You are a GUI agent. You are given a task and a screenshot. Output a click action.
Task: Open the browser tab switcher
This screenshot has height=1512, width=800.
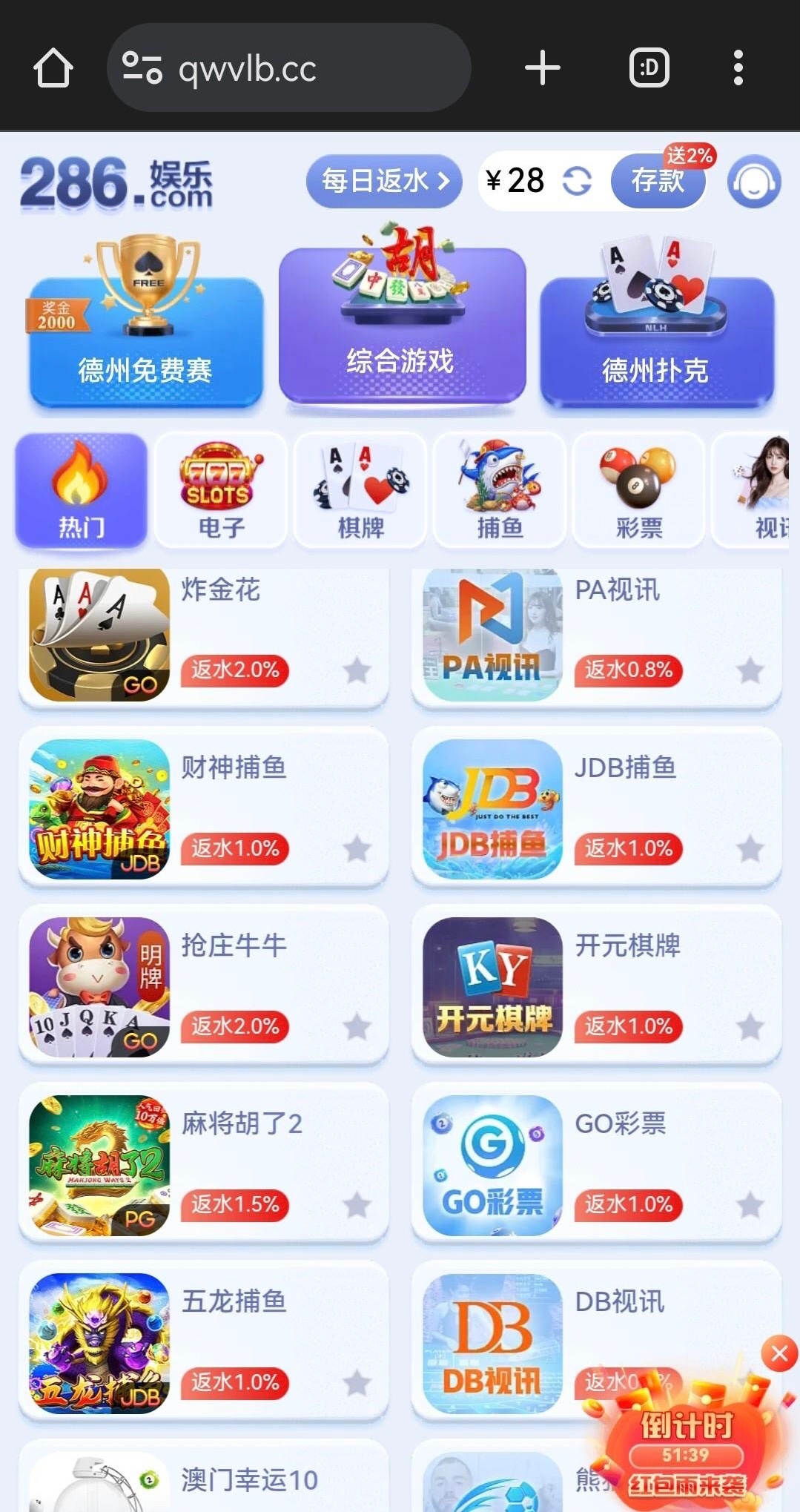pos(648,67)
